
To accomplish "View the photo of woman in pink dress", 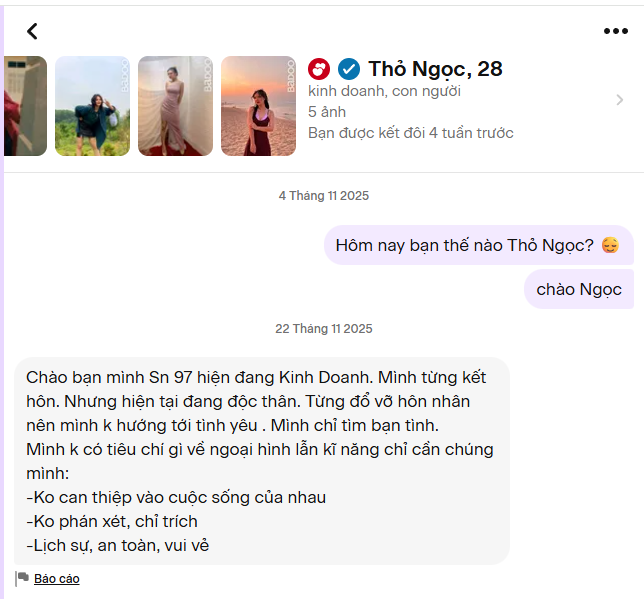I will tap(175, 106).
